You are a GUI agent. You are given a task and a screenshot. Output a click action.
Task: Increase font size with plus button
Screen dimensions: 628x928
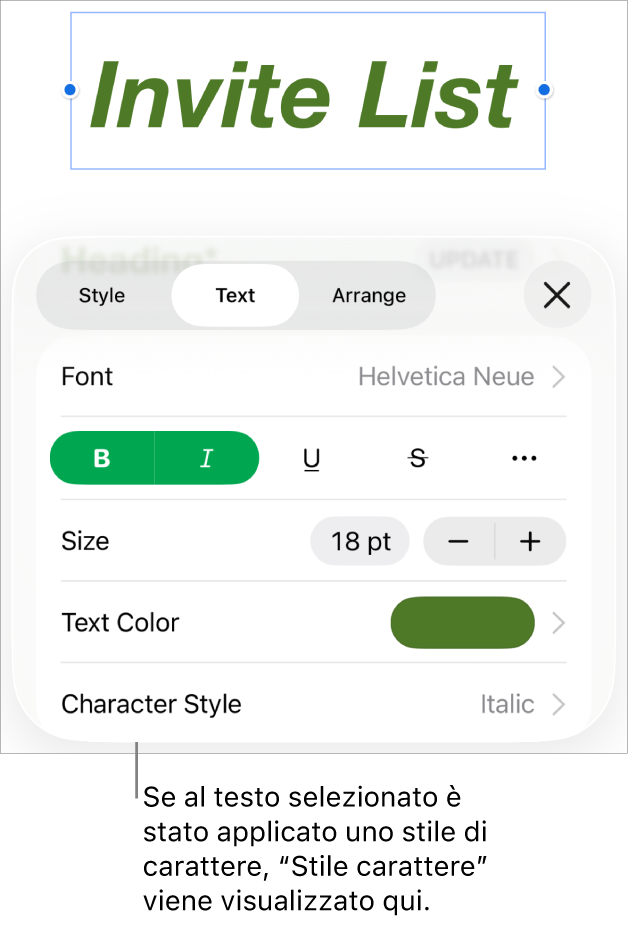(x=531, y=541)
